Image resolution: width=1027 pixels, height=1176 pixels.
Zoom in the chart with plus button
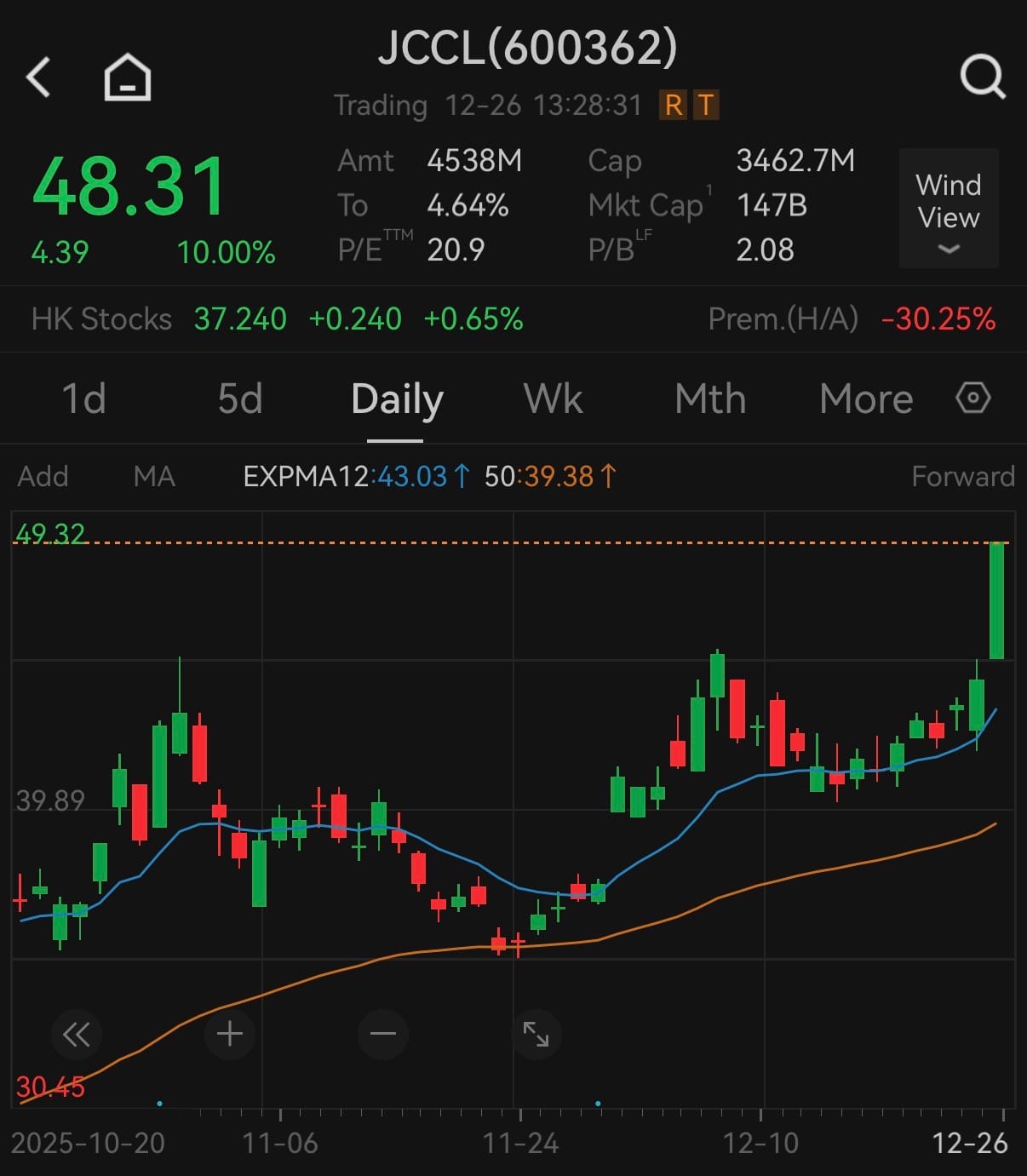click(230, 1035)
